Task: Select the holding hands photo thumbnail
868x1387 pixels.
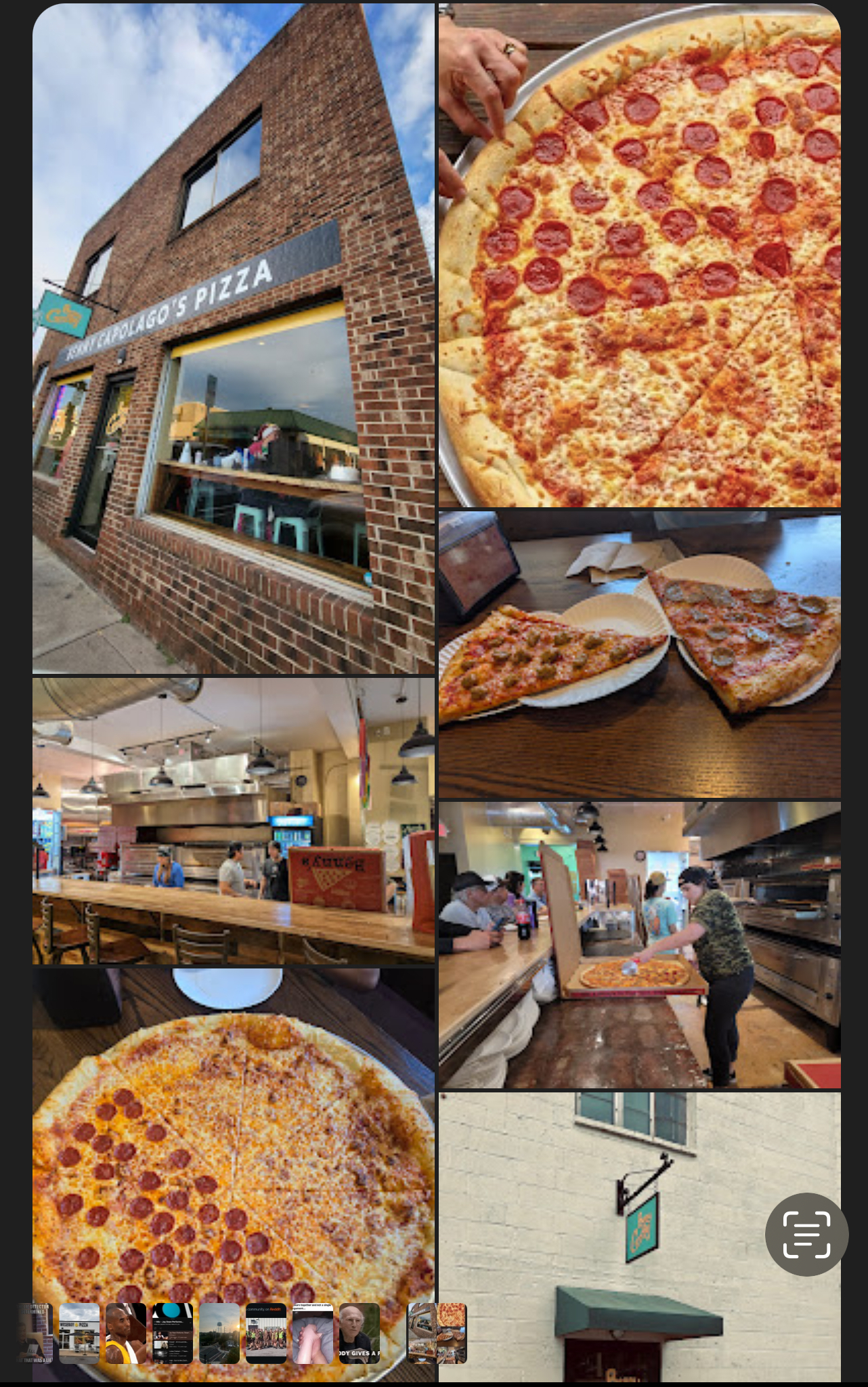Action: pyautogui.click(x=313, y=1333)
